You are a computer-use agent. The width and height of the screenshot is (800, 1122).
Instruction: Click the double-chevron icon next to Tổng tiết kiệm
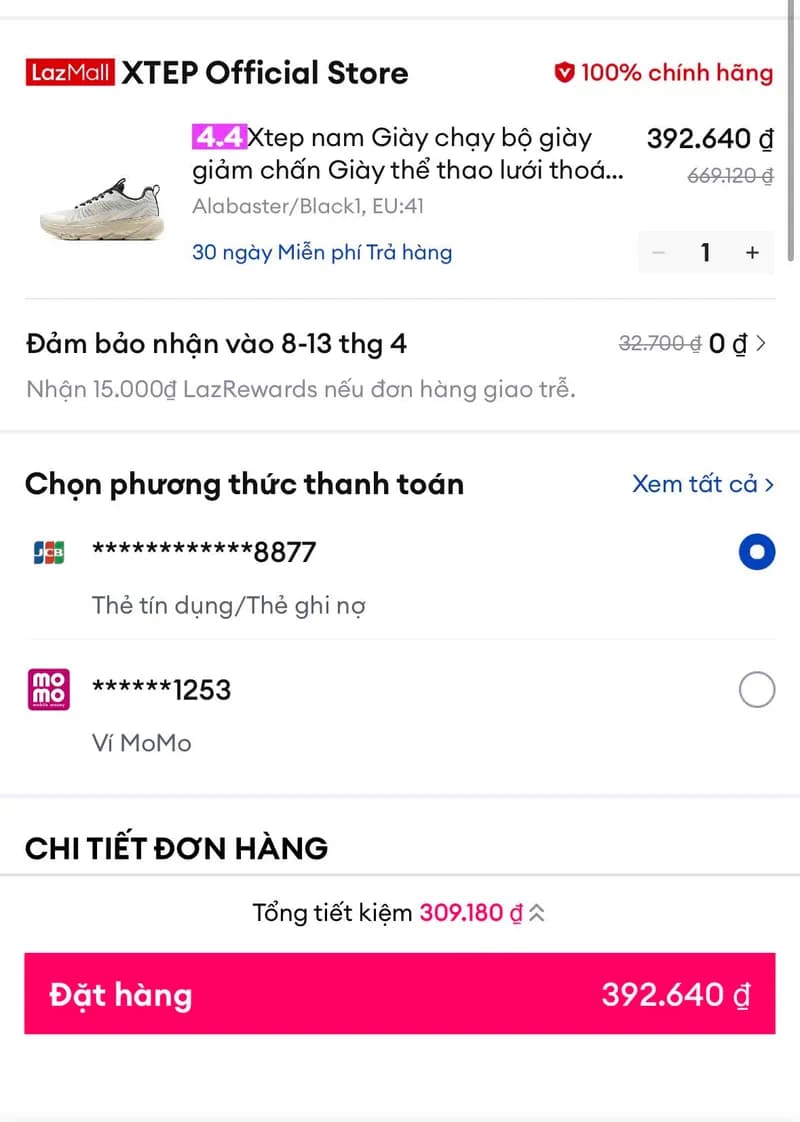pyautogui.click(x=537, y=912)
